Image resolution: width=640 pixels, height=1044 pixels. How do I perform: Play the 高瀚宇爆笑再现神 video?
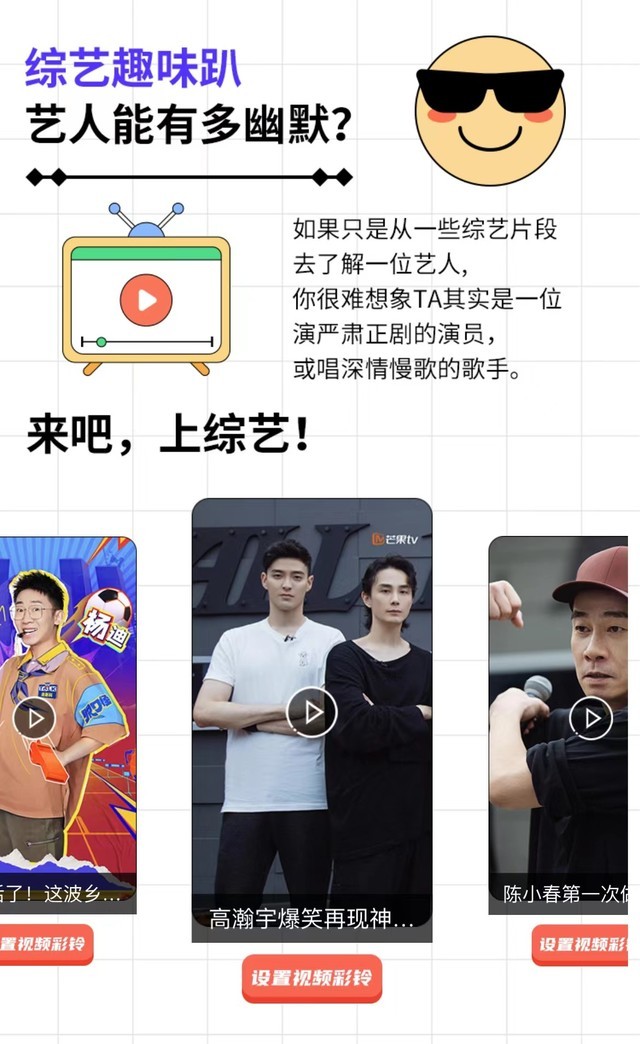312,712
